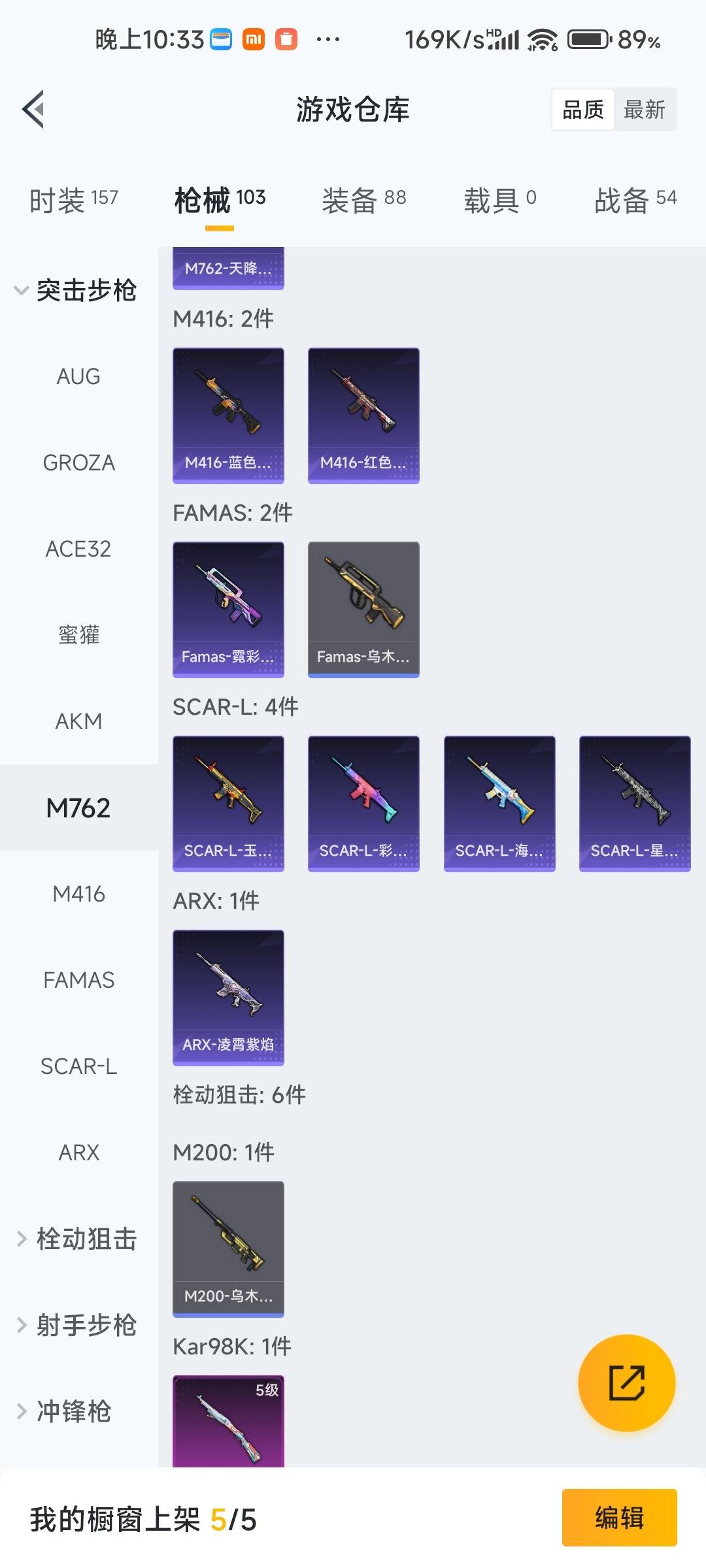Open the ARX-凌霄紫焰 skin item
The width and height of the screenshot is (706, 1568).
(228, 997)
